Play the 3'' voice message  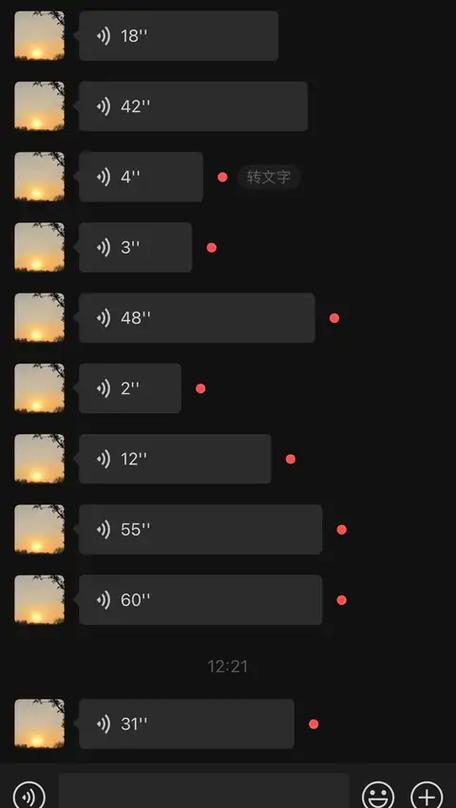click(x=136, y=247)
